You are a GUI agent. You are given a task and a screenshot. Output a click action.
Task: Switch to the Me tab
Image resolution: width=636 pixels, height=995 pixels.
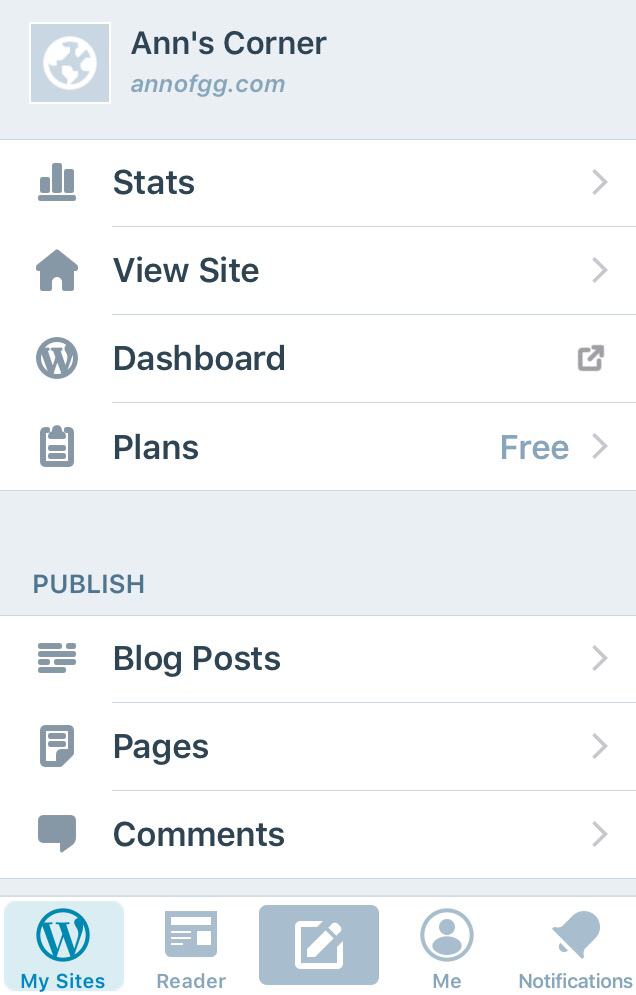446,947
